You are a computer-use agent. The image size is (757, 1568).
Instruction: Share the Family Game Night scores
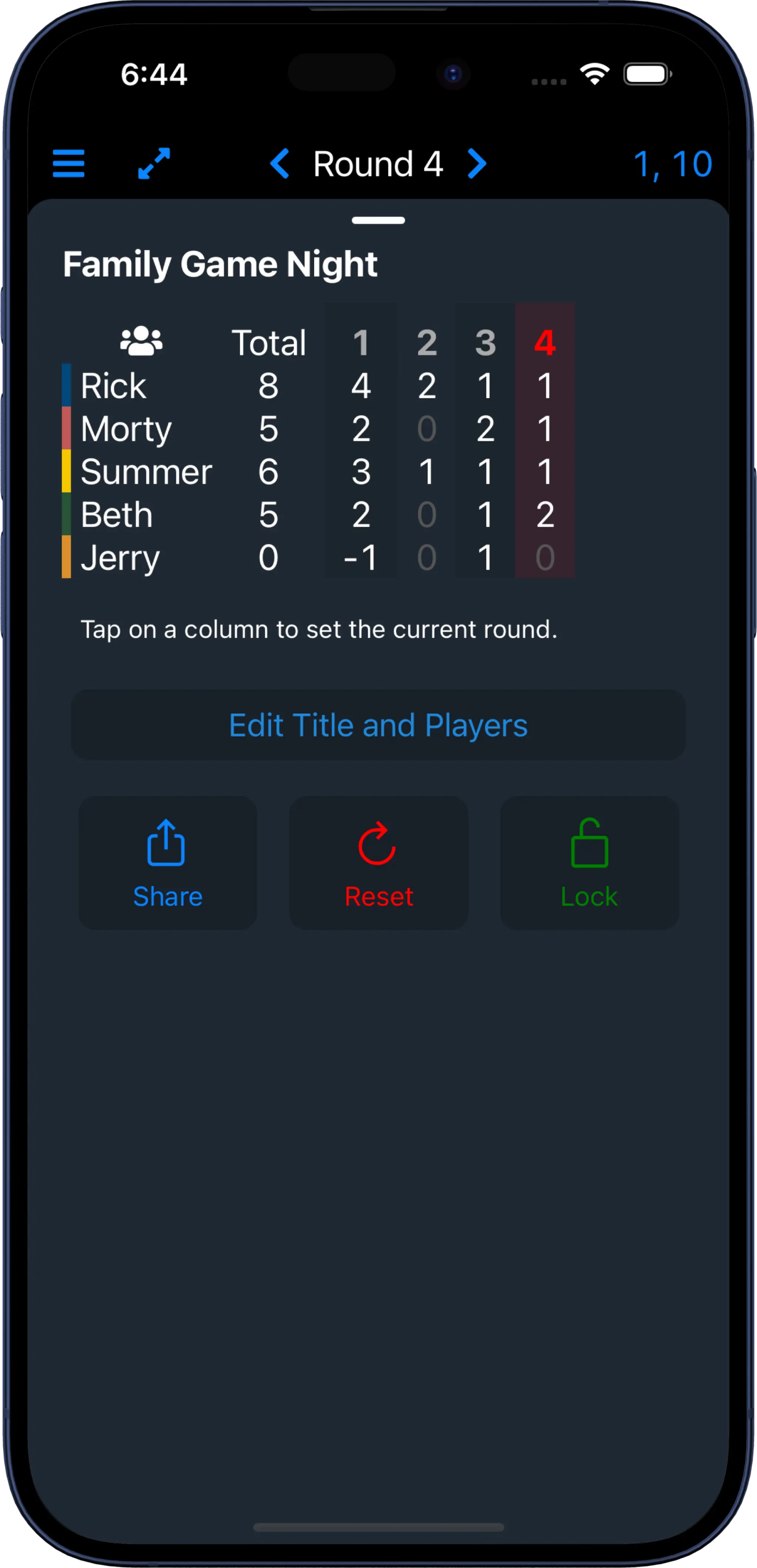tap(167, 862)
